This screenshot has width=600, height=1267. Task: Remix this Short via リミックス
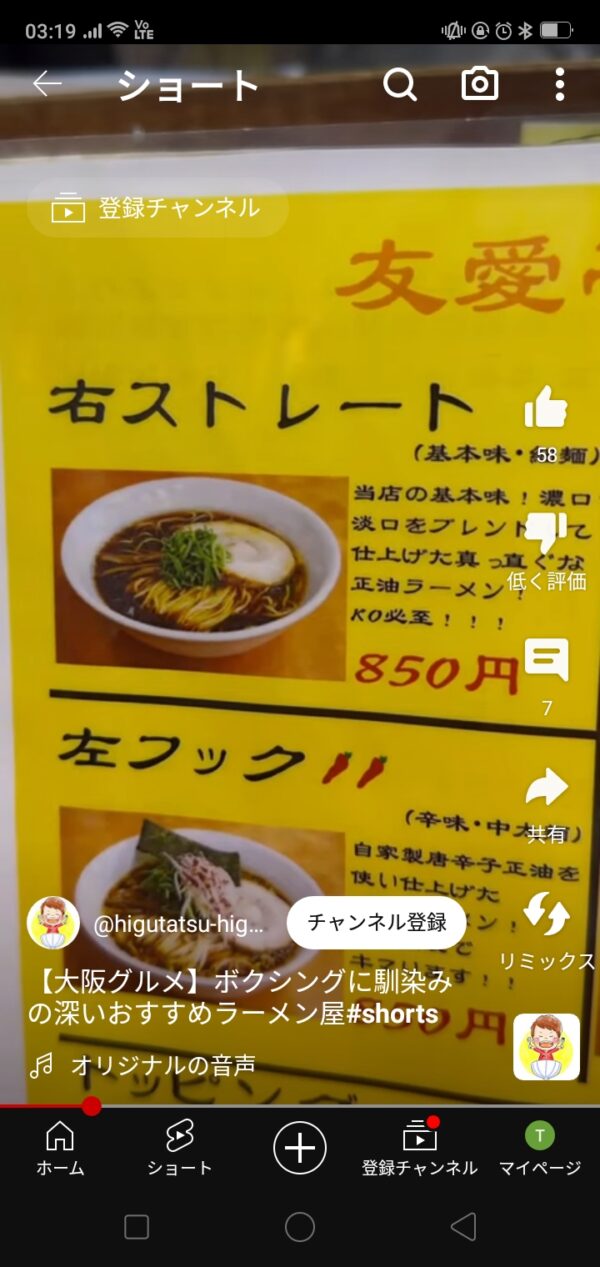tap(546, 915)
